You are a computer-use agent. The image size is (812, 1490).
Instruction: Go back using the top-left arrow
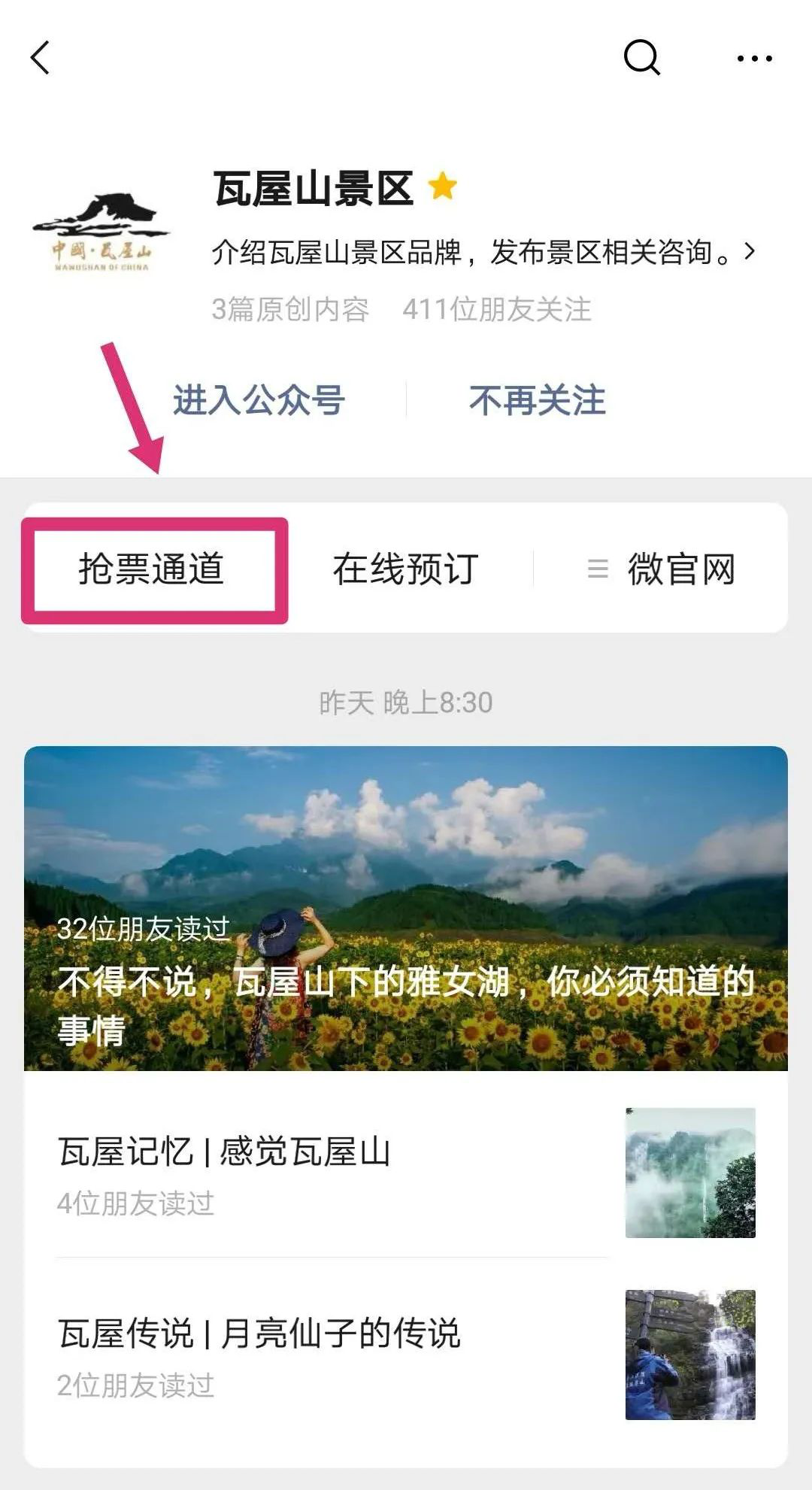(41, 58)
